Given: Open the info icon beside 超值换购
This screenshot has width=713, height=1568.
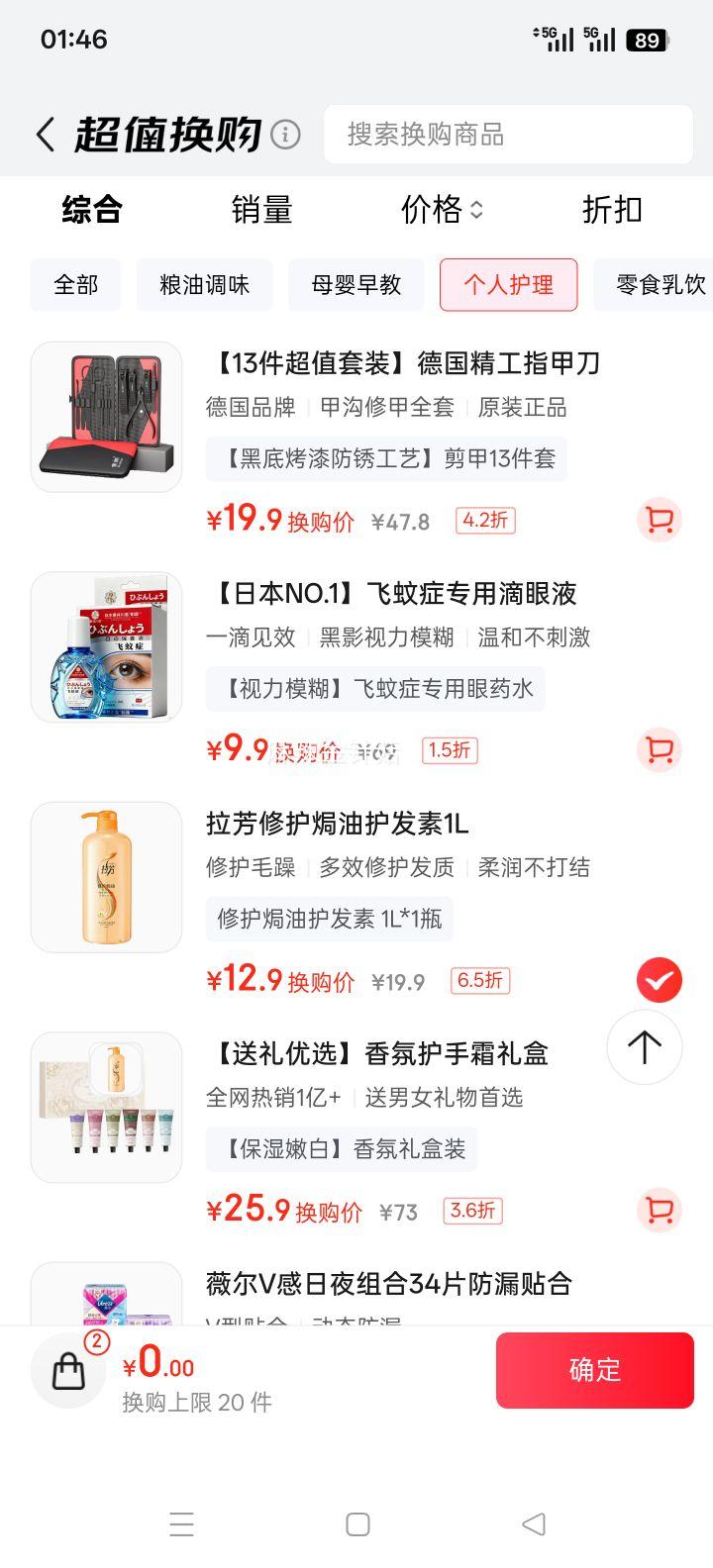Looking at the screenshot, I should 285,135.
